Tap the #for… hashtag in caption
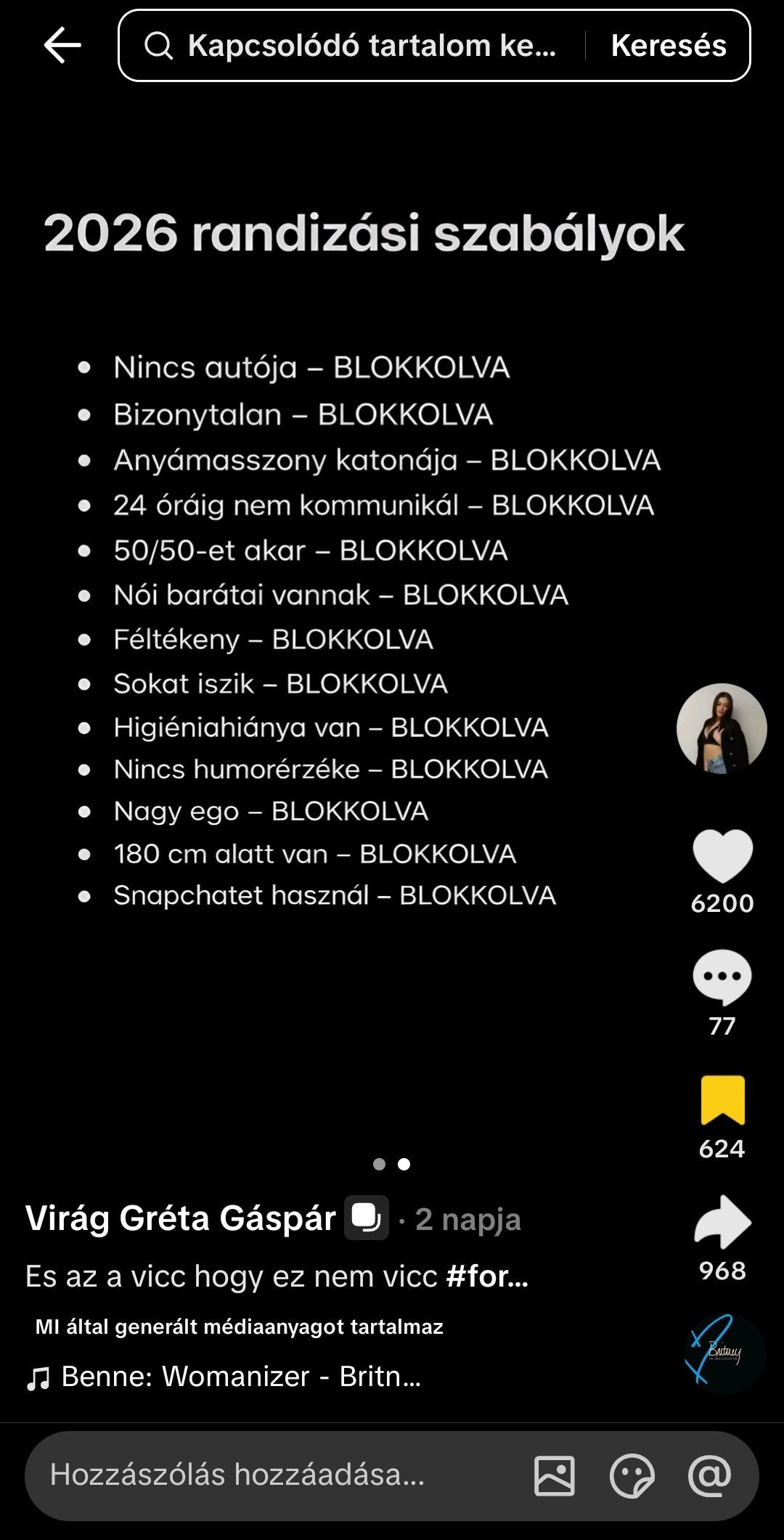The image size is (784, 1540). [x=487, y=1276]
